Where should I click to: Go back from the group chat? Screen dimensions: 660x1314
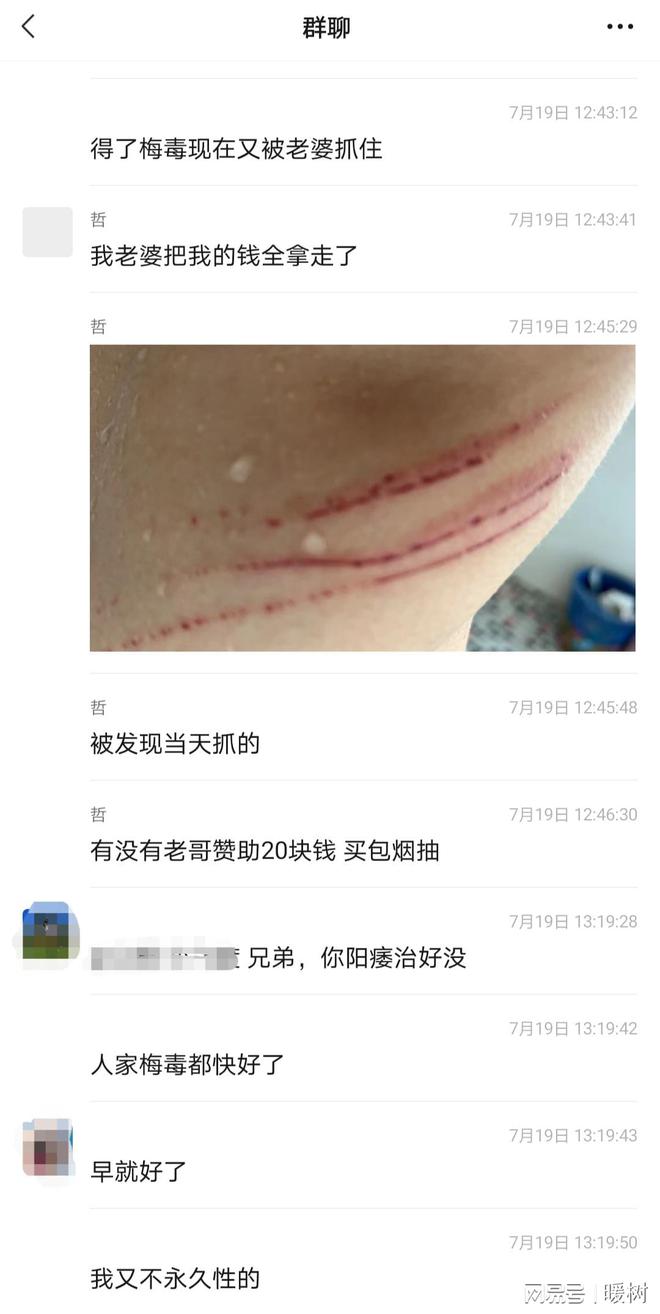[x=28, y=27]
